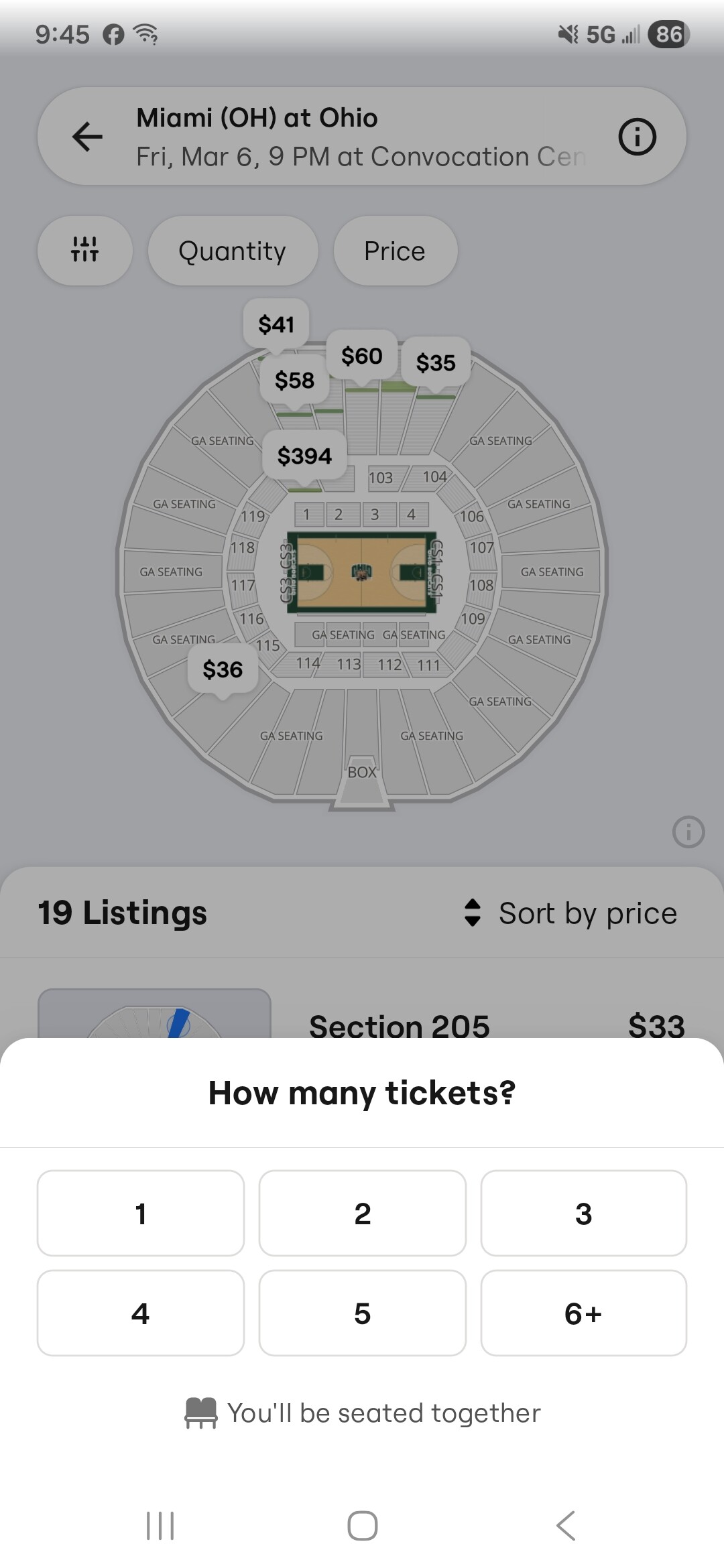Select 4 tickets
The image size is (724, 1568).
coord(141,1313)
